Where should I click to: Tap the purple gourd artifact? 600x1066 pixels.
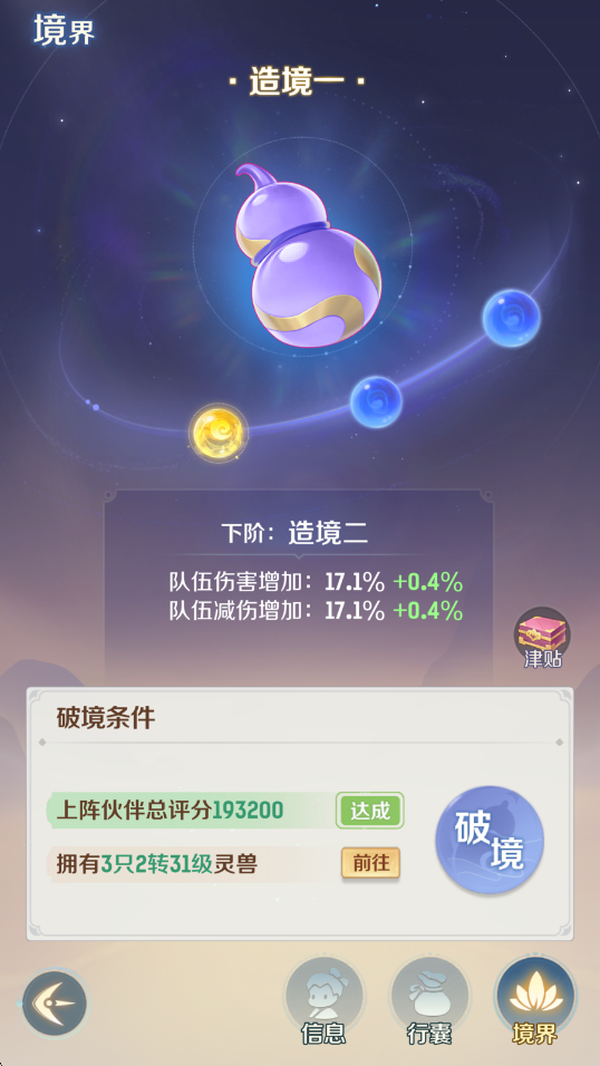coord(304,259)
